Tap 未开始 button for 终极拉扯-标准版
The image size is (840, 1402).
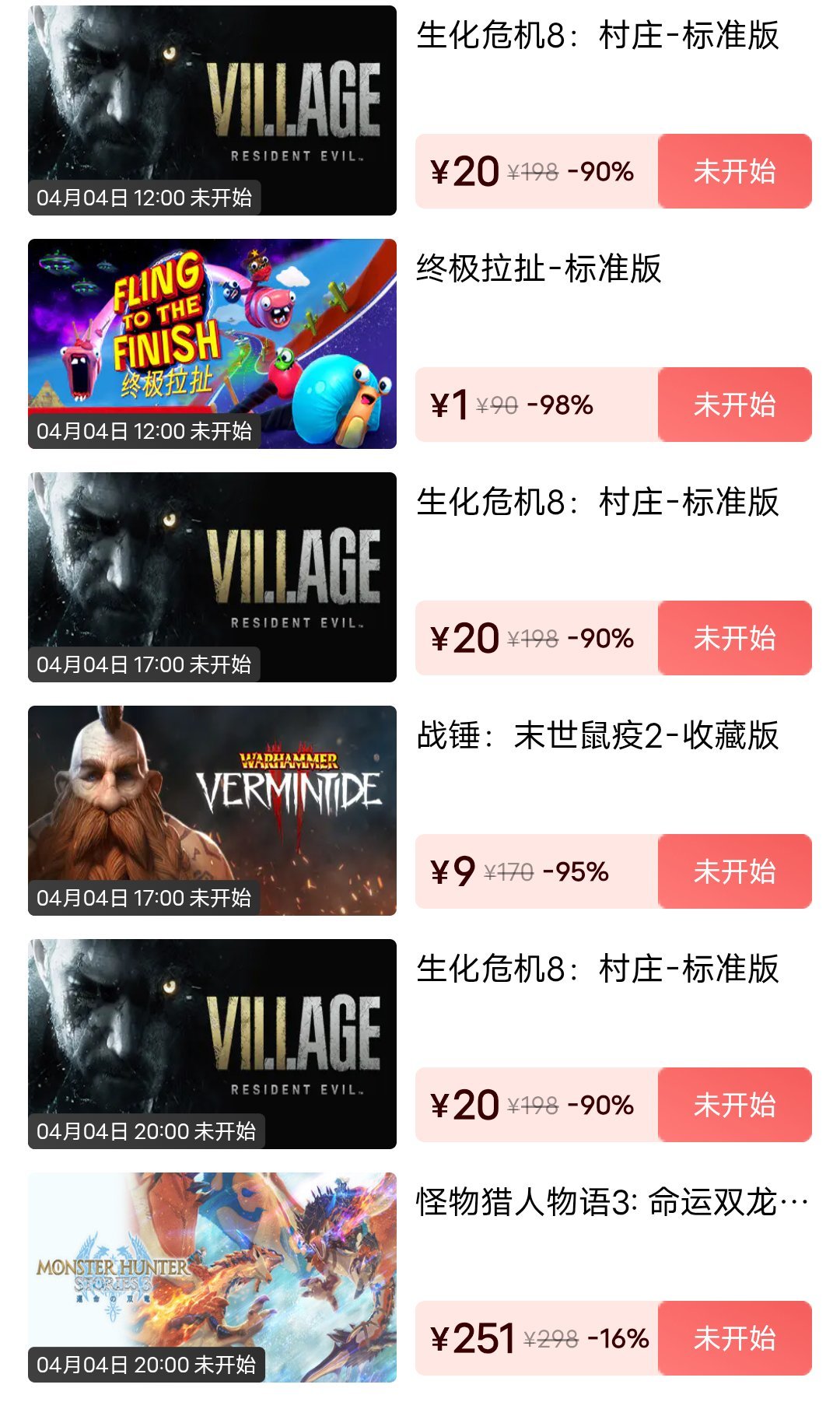pos(734,405)
